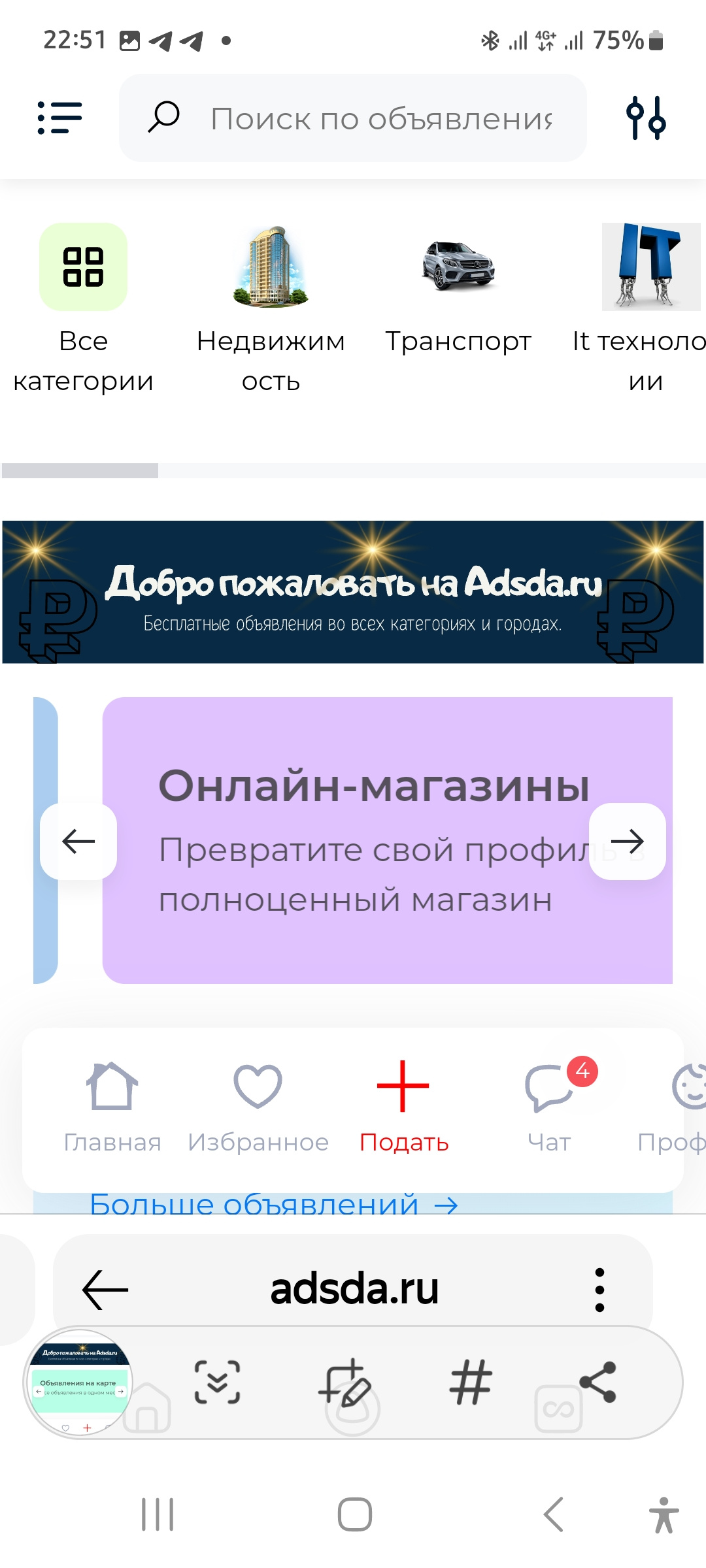Open the Недвижимость category
Viewport: 706px width, 1568px height.
point(271,308)
